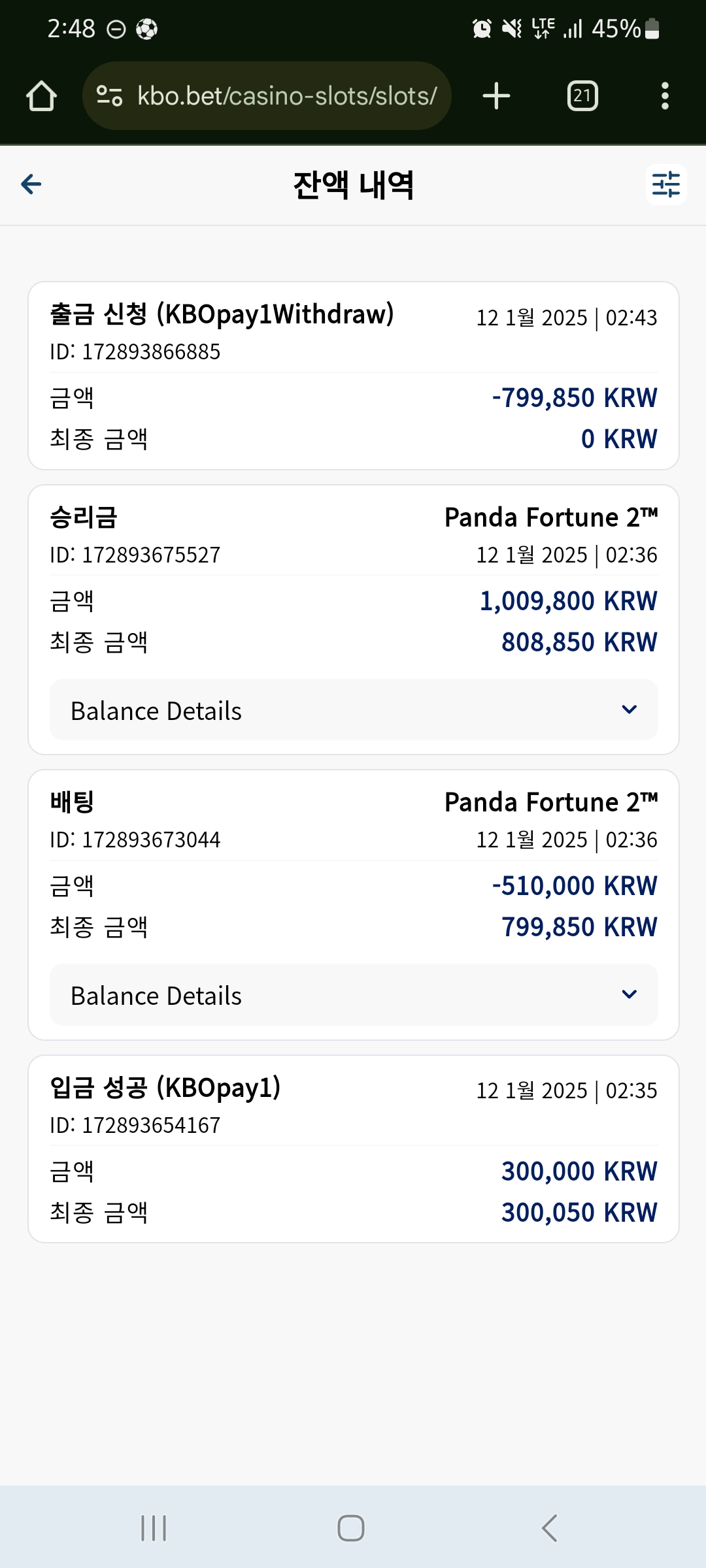Open the tab switcher showing 21 tabs
Screen dimensions: 706x1568
pos(582,96)
